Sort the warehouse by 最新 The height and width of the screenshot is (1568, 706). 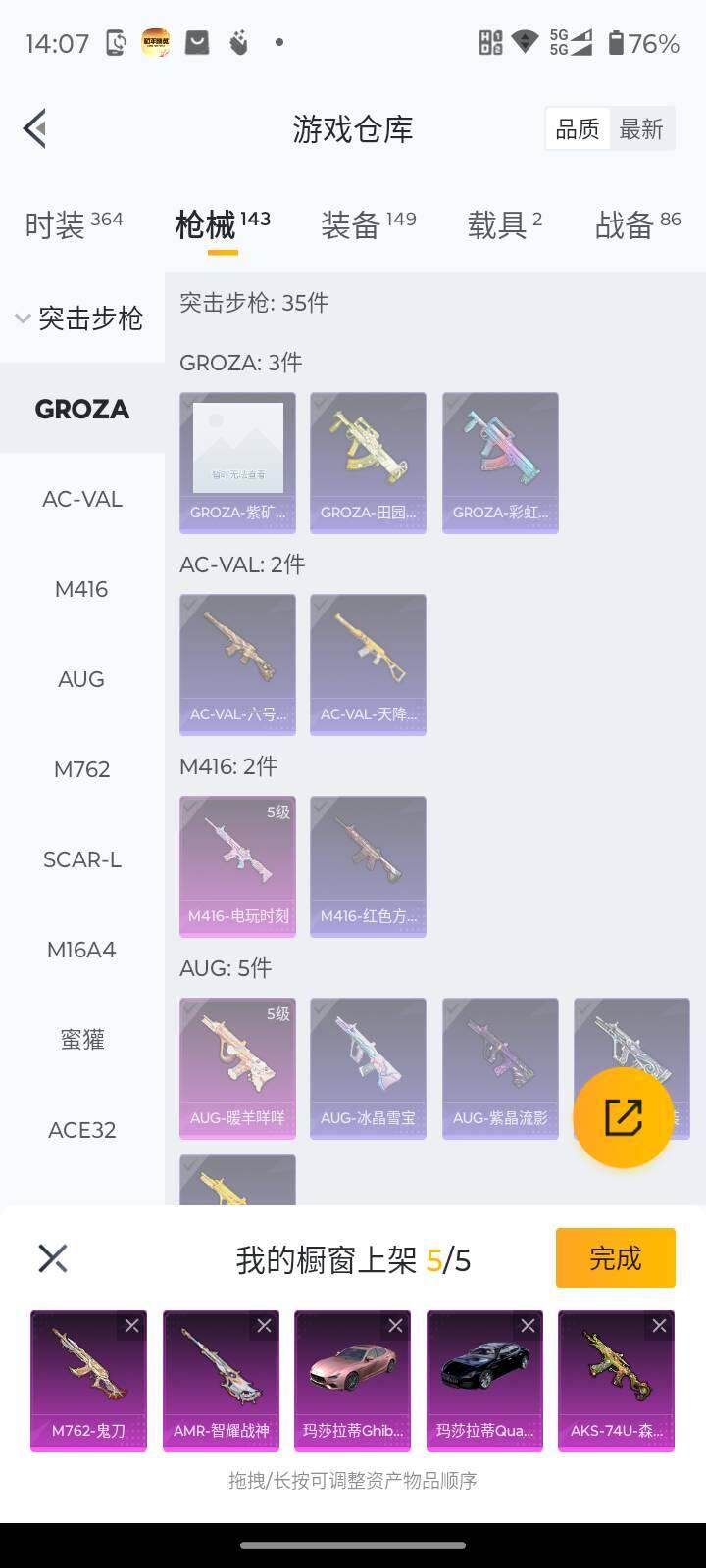[641, 128]
